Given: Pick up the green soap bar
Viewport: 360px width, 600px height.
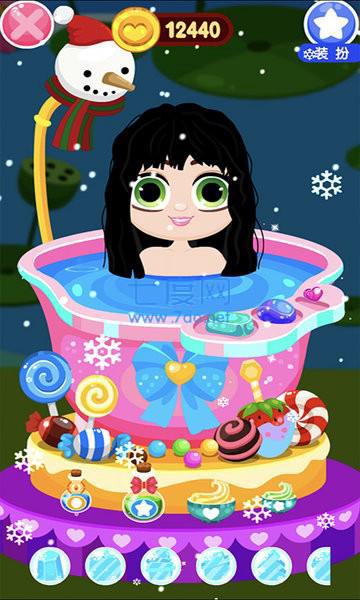Looking at the screenshot, I should pos(230,323).
